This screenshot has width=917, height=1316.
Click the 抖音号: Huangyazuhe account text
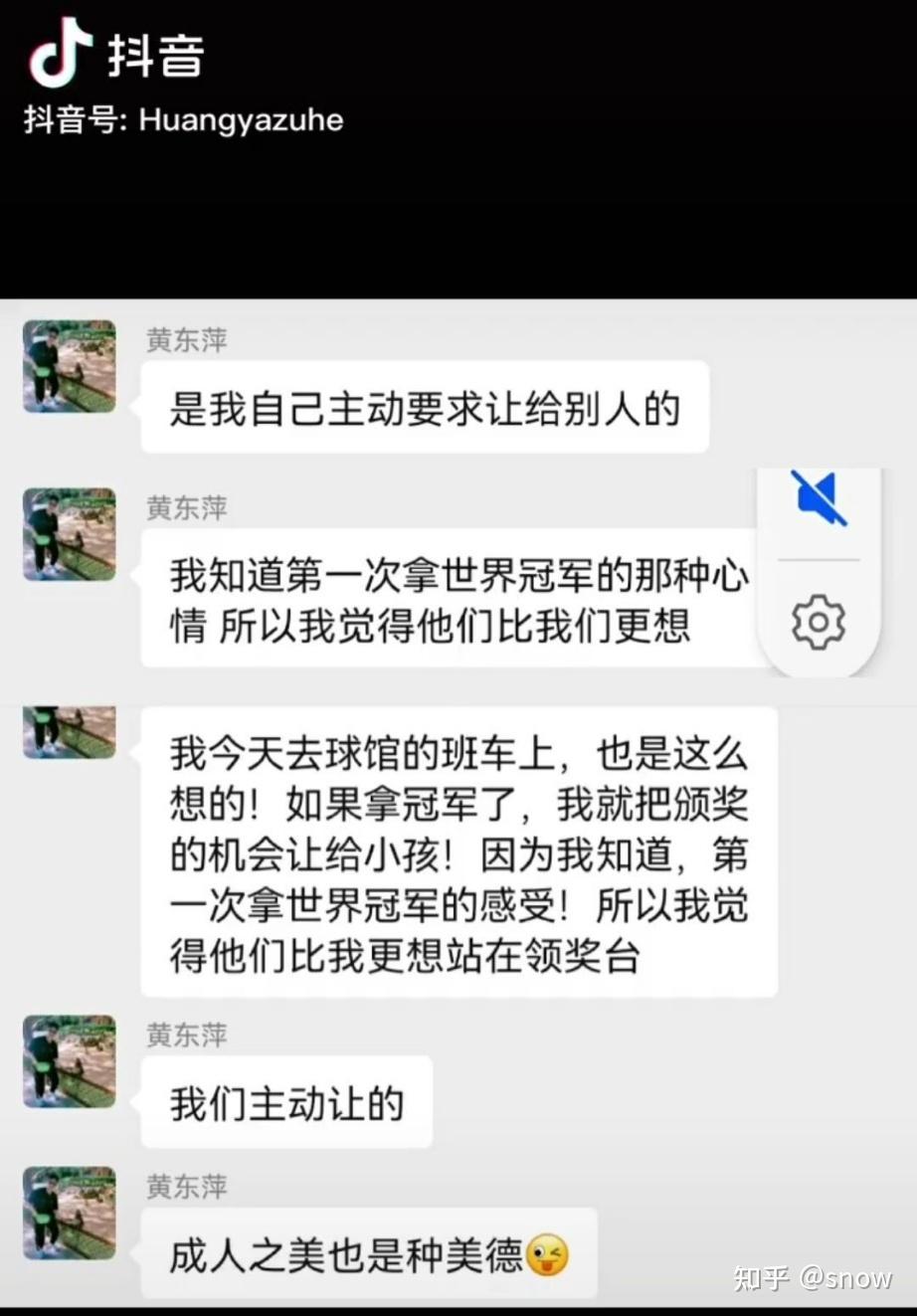click(182, 120)
